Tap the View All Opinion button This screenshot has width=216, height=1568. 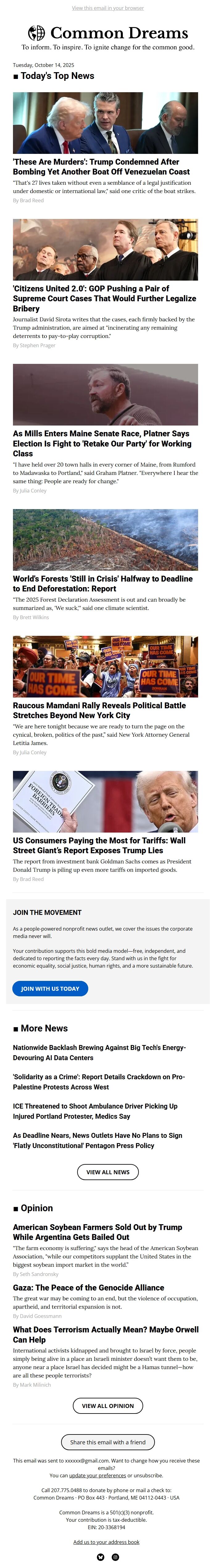tap(108, 1405)
